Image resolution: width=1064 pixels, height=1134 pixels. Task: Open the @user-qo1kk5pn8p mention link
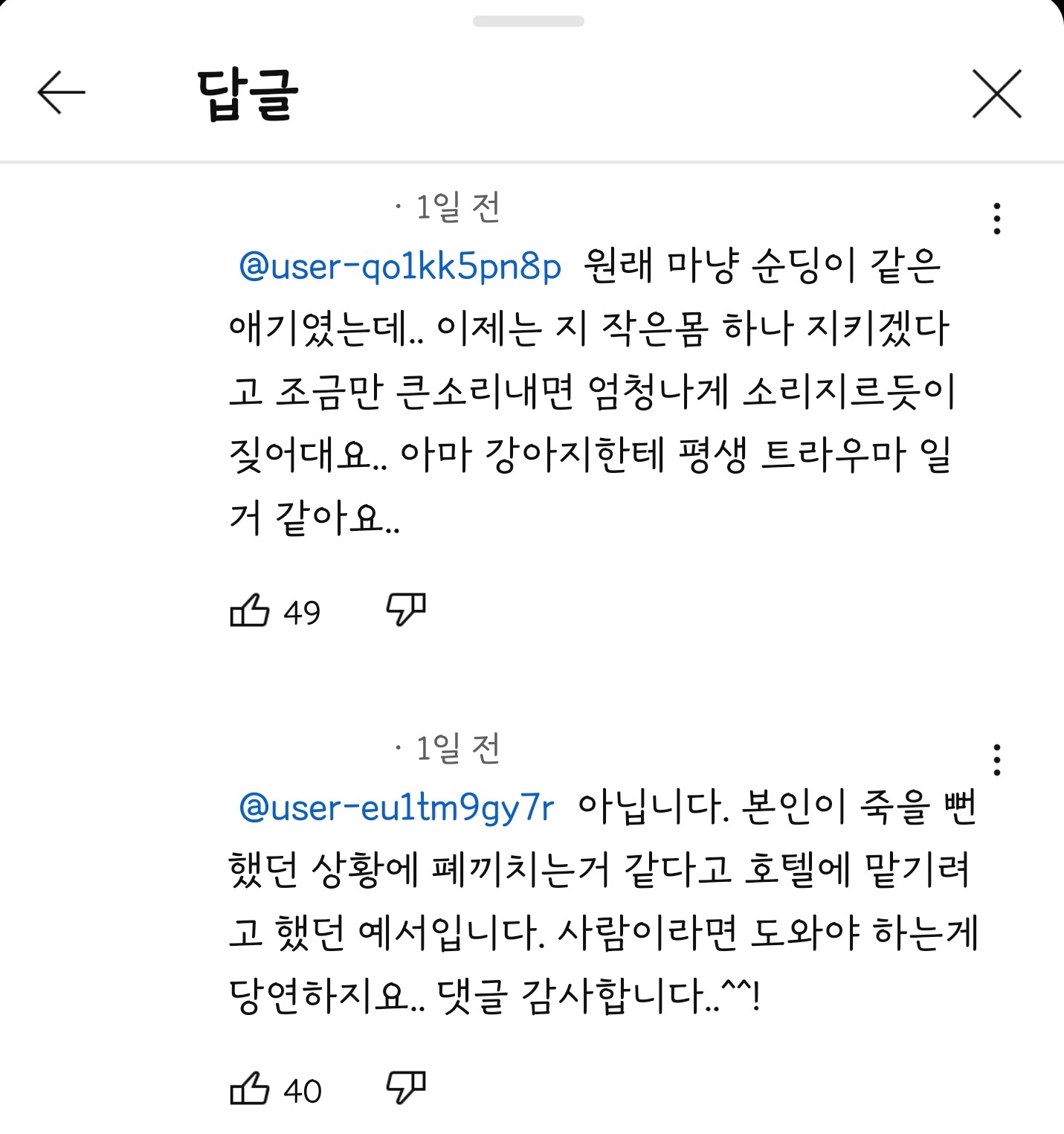coord(400,266)
